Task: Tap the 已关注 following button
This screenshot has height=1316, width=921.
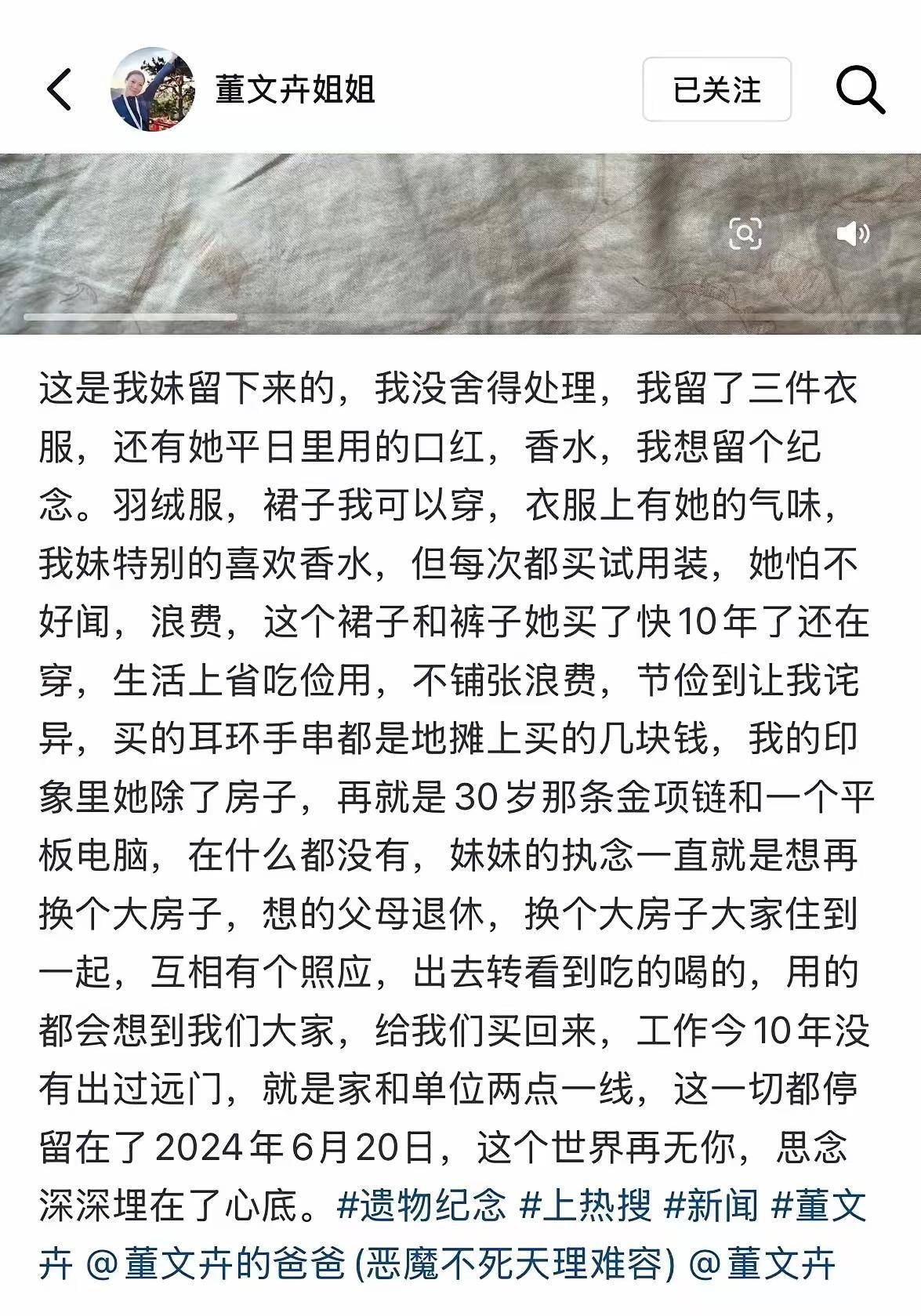Action: coord(716,89)
